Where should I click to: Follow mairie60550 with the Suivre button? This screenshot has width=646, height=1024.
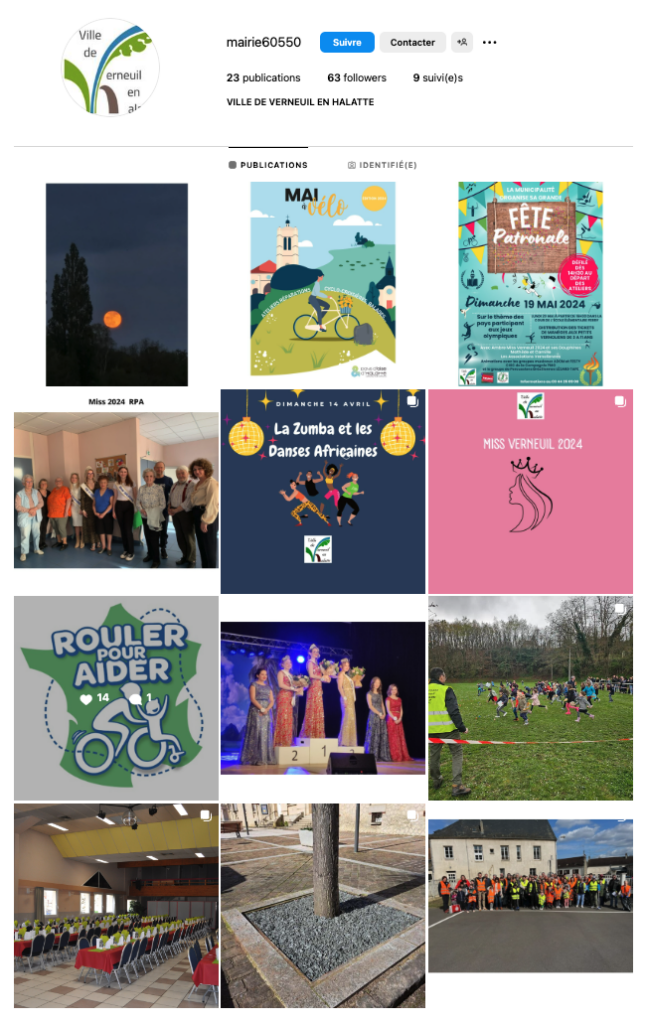coord(346,42)
